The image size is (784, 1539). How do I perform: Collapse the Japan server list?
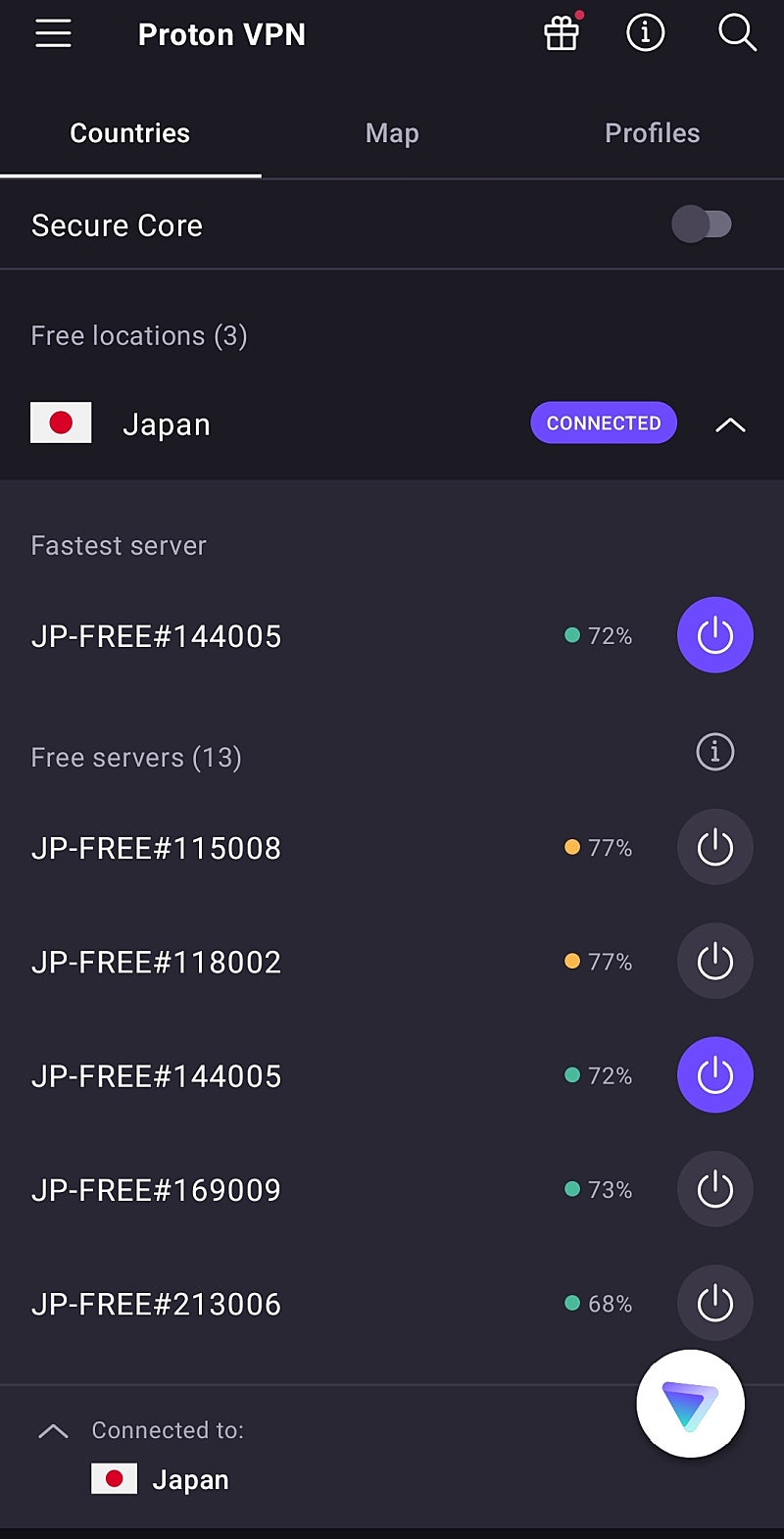pos(730,424)
